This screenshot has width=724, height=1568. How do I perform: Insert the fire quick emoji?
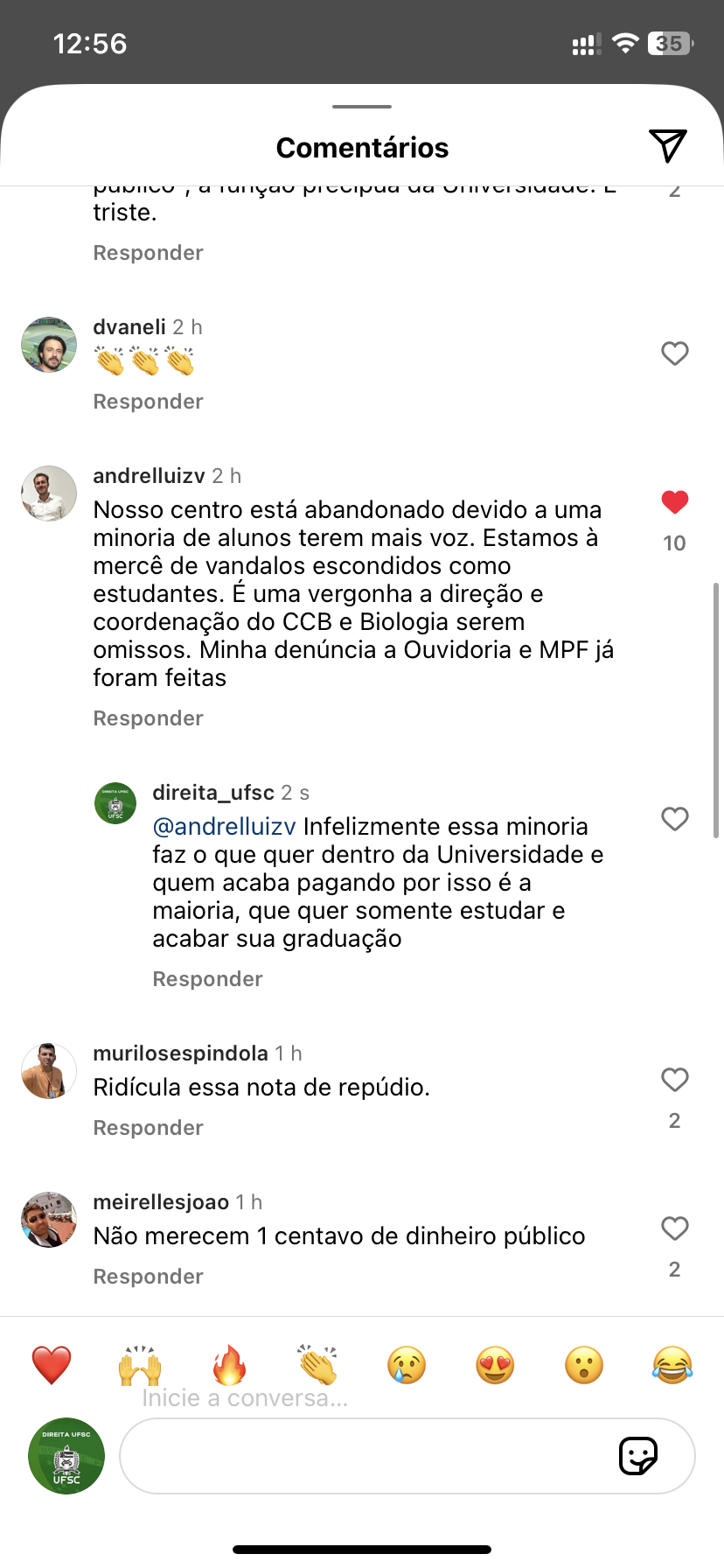(229, 1365)
